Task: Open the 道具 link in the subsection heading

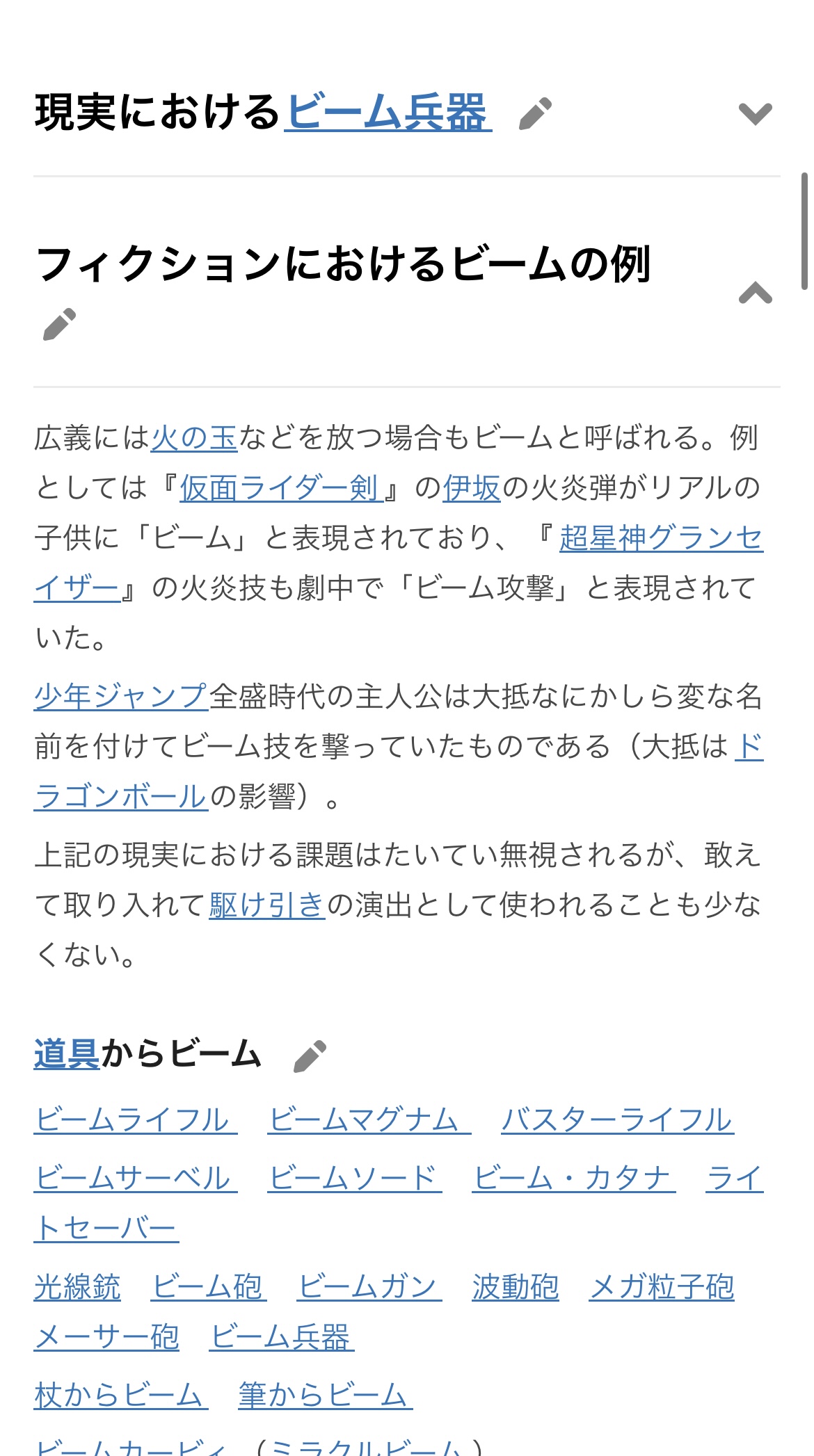Action: tap(67, 1053)
